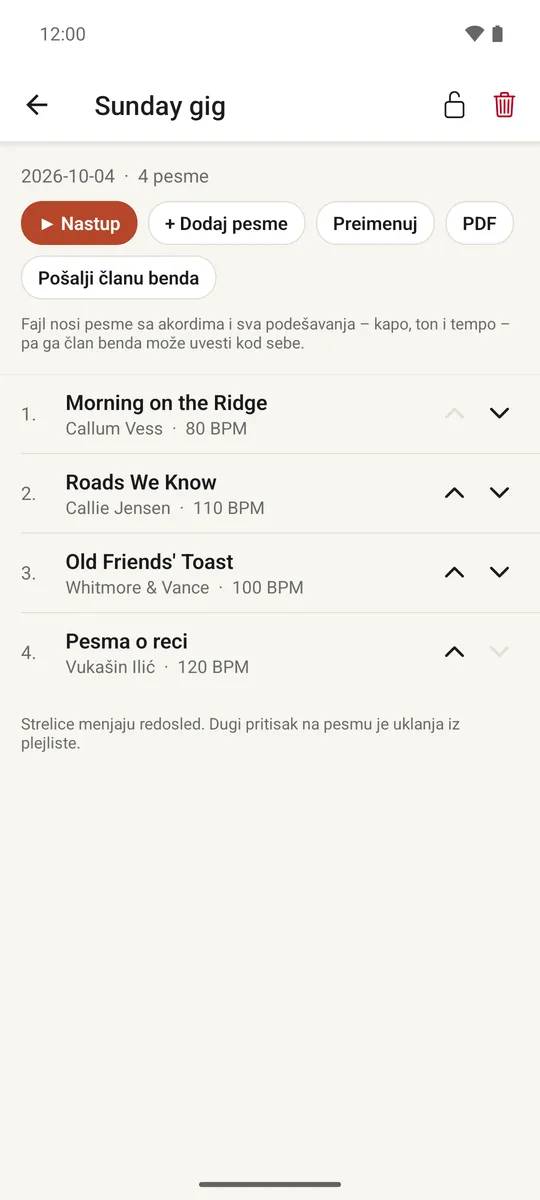Start the Nastup performance mode
Image resolution: width=540 pixels, height=1200 pixels.
(x=79, y=223)
